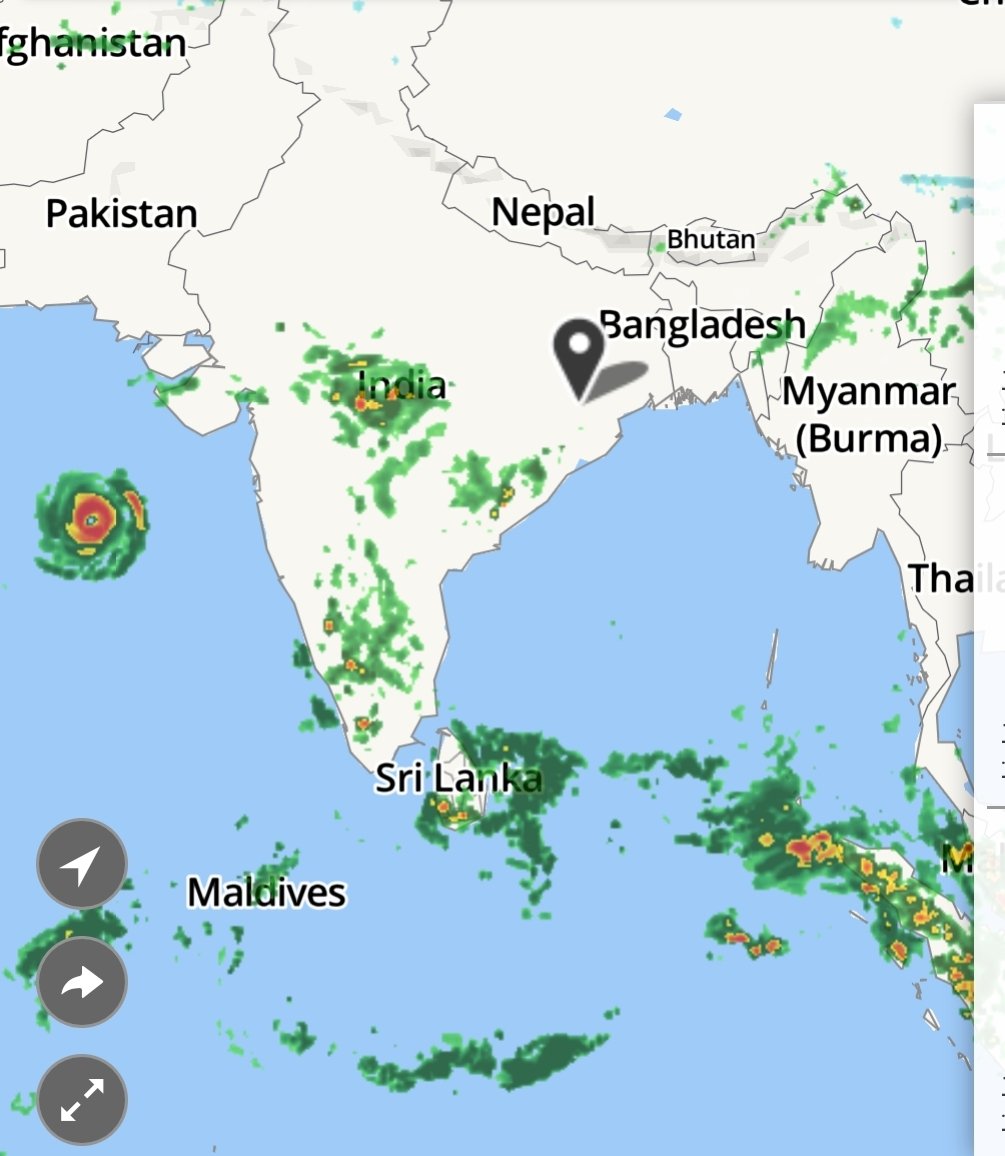Center the map on my current location
1005x1156 pixels.
pos(82,864)
